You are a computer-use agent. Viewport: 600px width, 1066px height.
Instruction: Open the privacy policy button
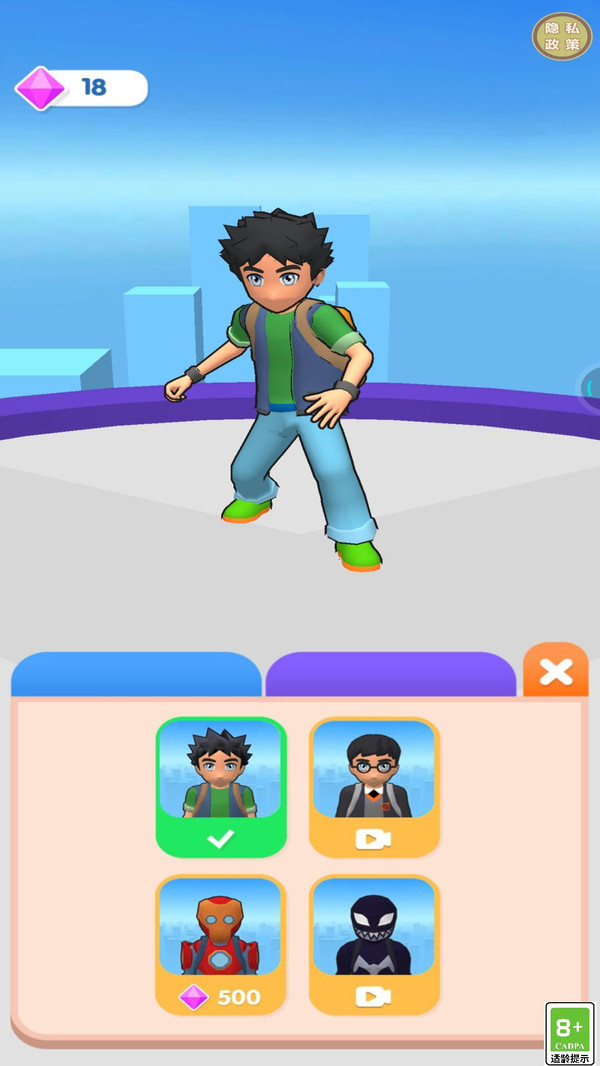(x=561, y=37)
